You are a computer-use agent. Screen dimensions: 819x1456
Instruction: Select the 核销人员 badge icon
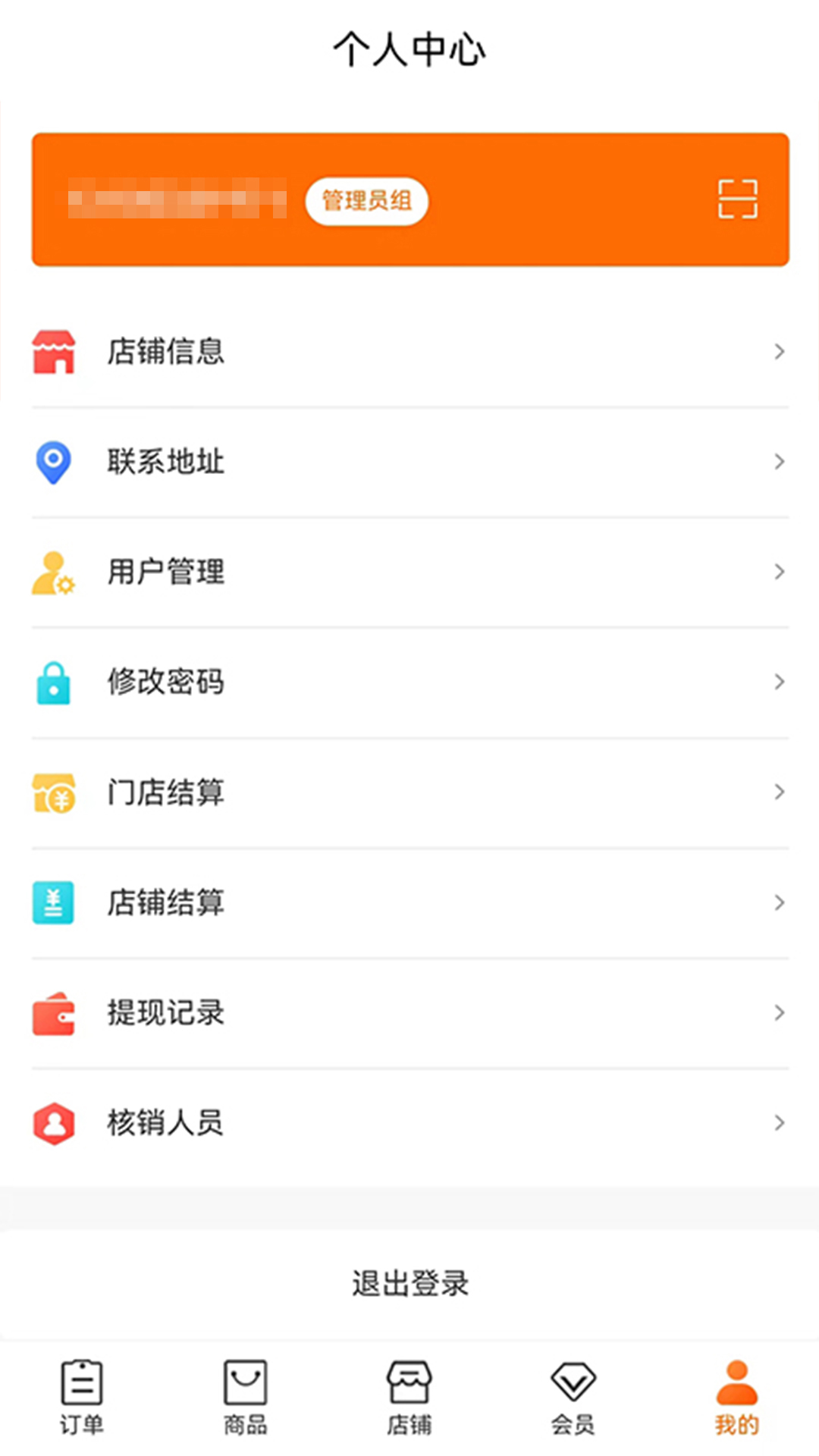pyautogui.click(x=54, y=1123)
